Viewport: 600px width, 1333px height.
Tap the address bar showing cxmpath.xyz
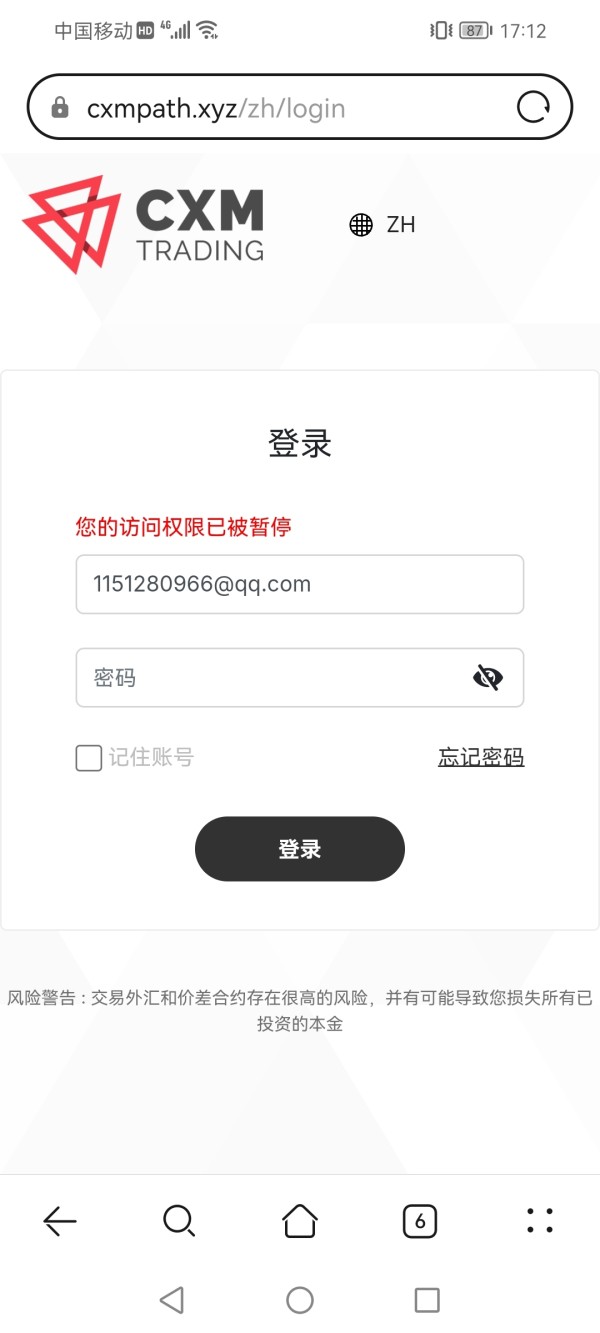coord(300,107)
